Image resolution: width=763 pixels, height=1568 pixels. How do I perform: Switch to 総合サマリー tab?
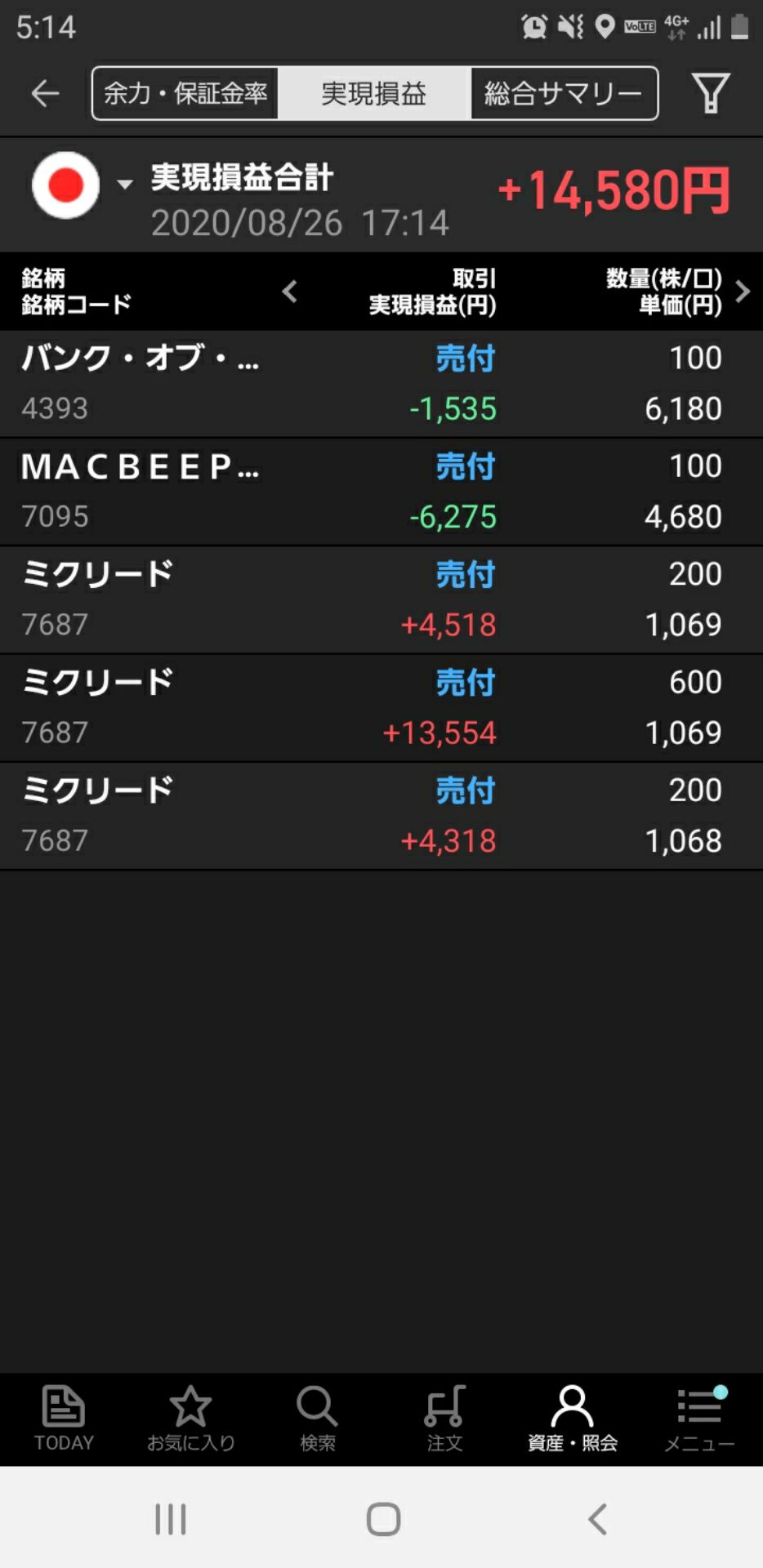(564, 93)
